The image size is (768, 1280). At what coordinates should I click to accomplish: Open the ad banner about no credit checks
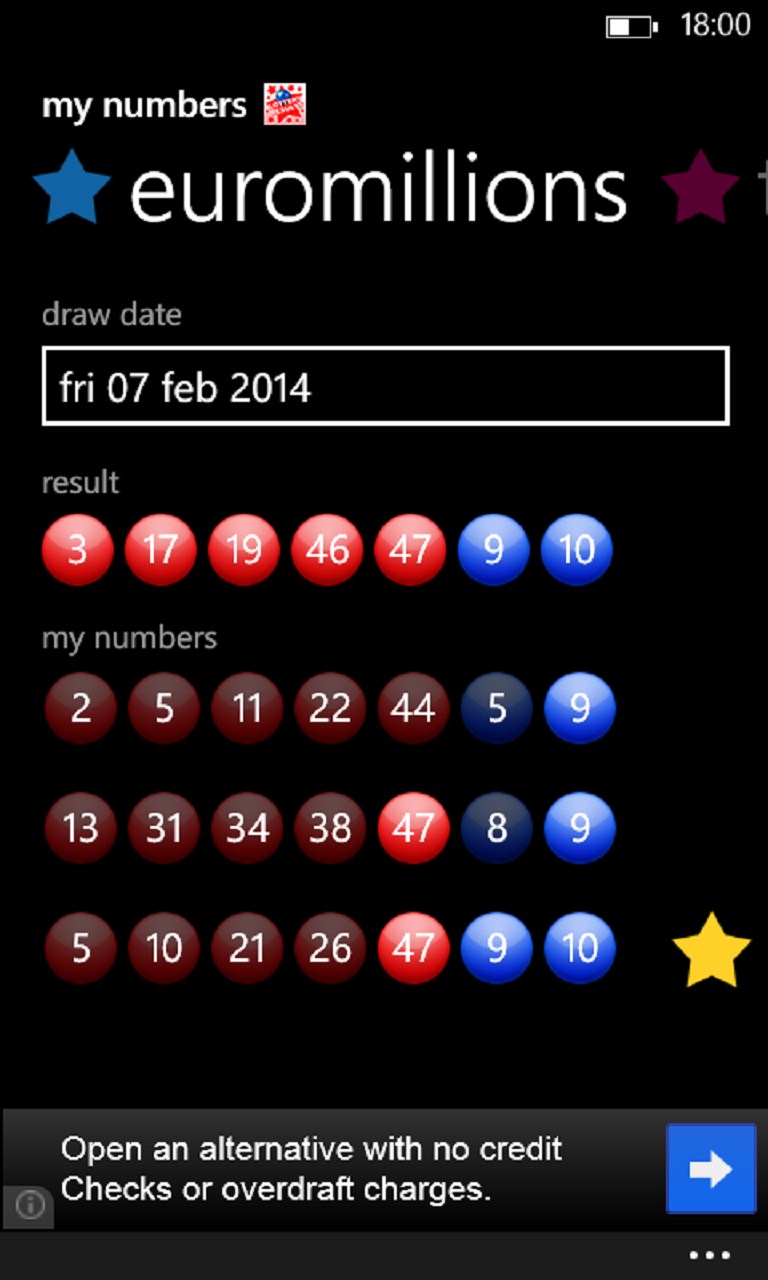click(330, 1169)
